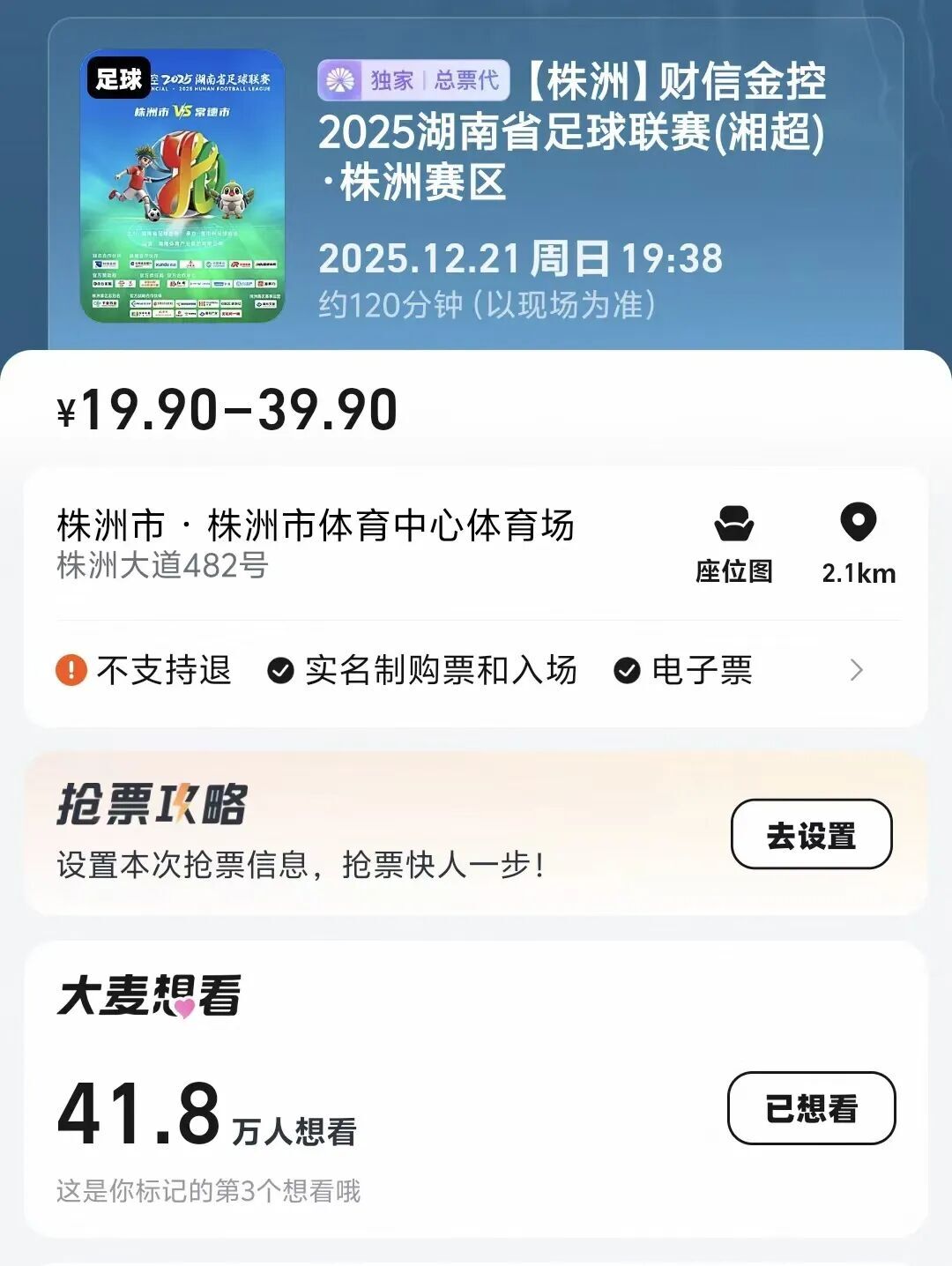Expand the ticket policy notes chevron
952x1266 pixels.
(856, 671)
